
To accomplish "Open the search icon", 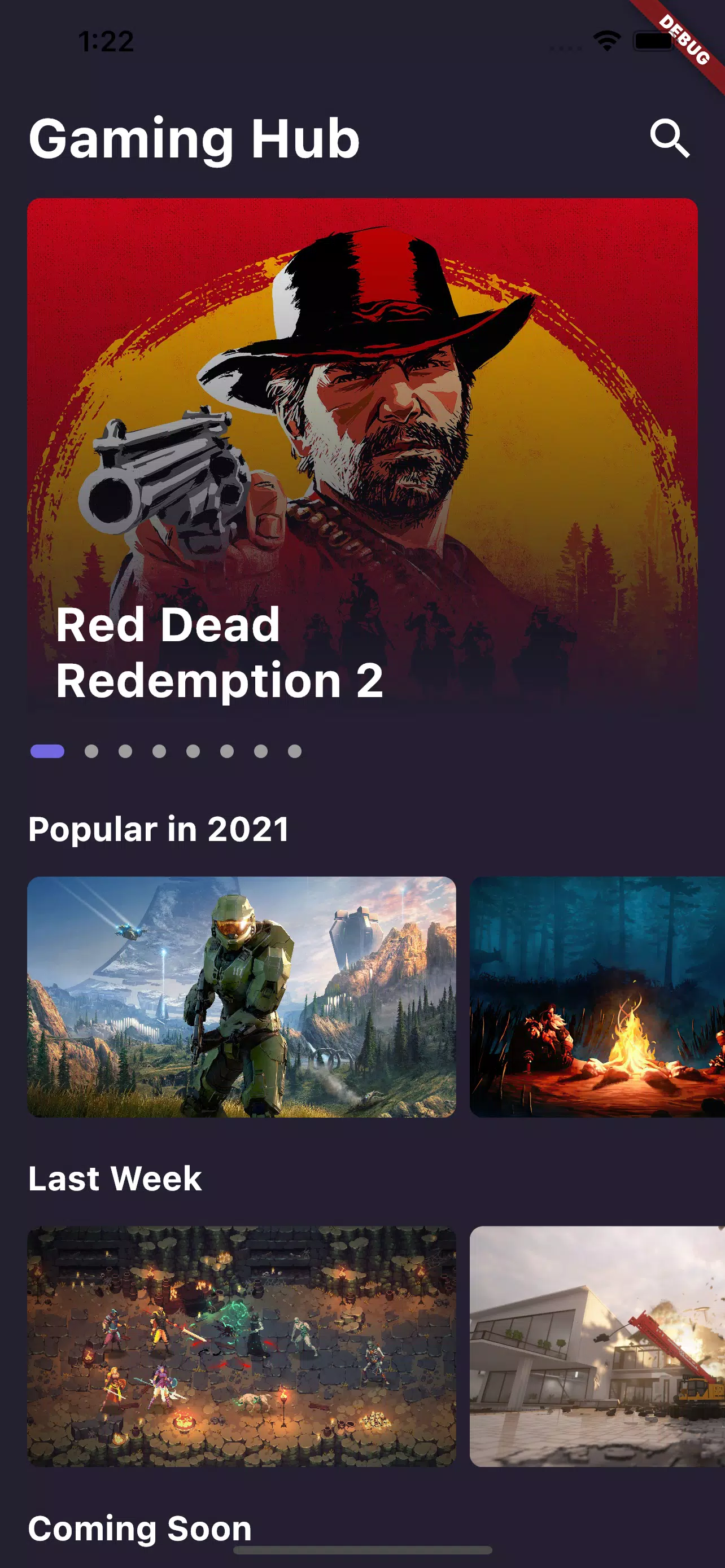I will [x=670, y=139].
